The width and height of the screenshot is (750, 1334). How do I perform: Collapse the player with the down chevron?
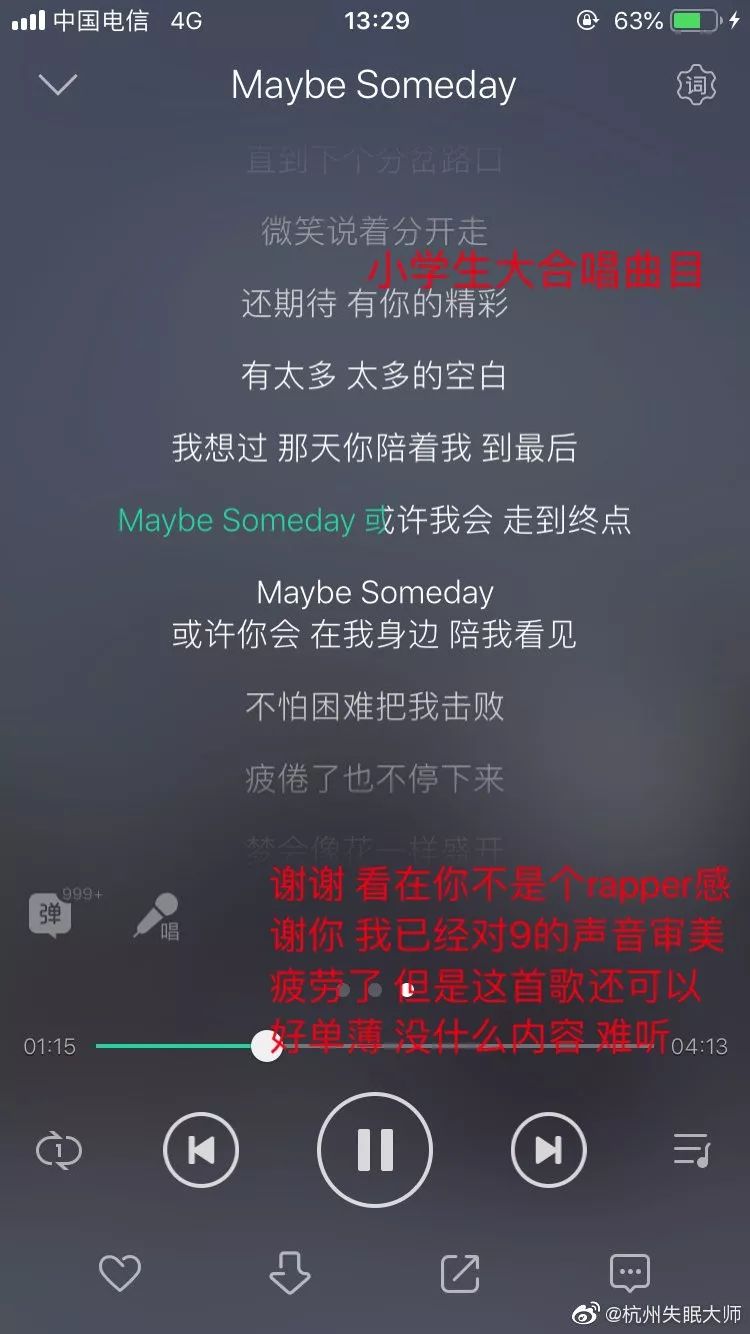[58, 85]
